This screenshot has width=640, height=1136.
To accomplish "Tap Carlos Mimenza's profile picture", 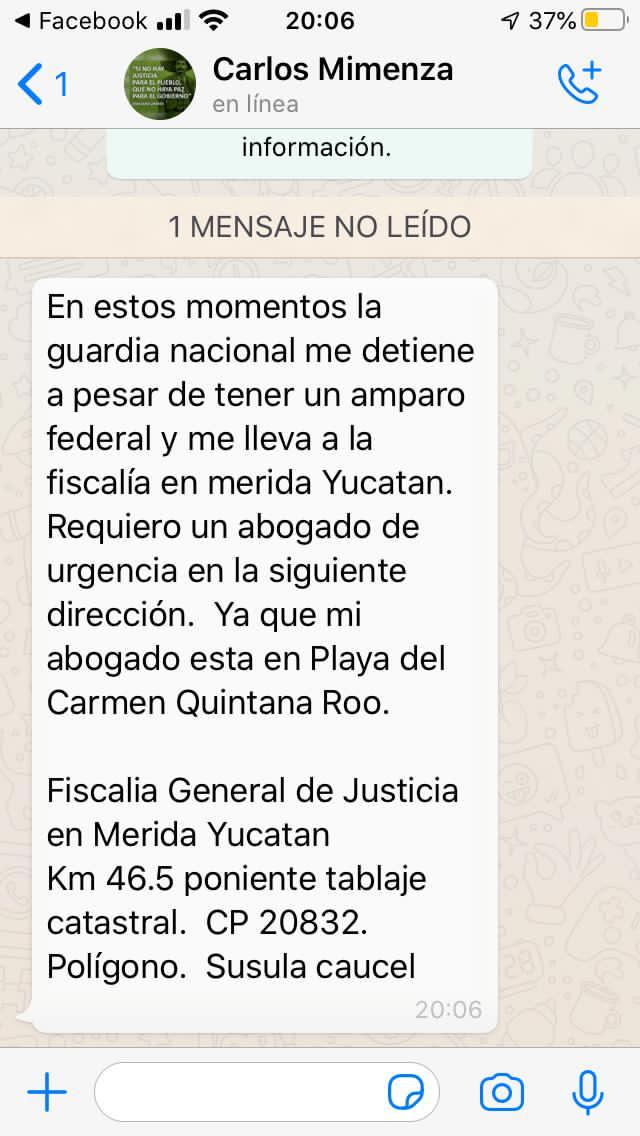I will coord(160,84).
